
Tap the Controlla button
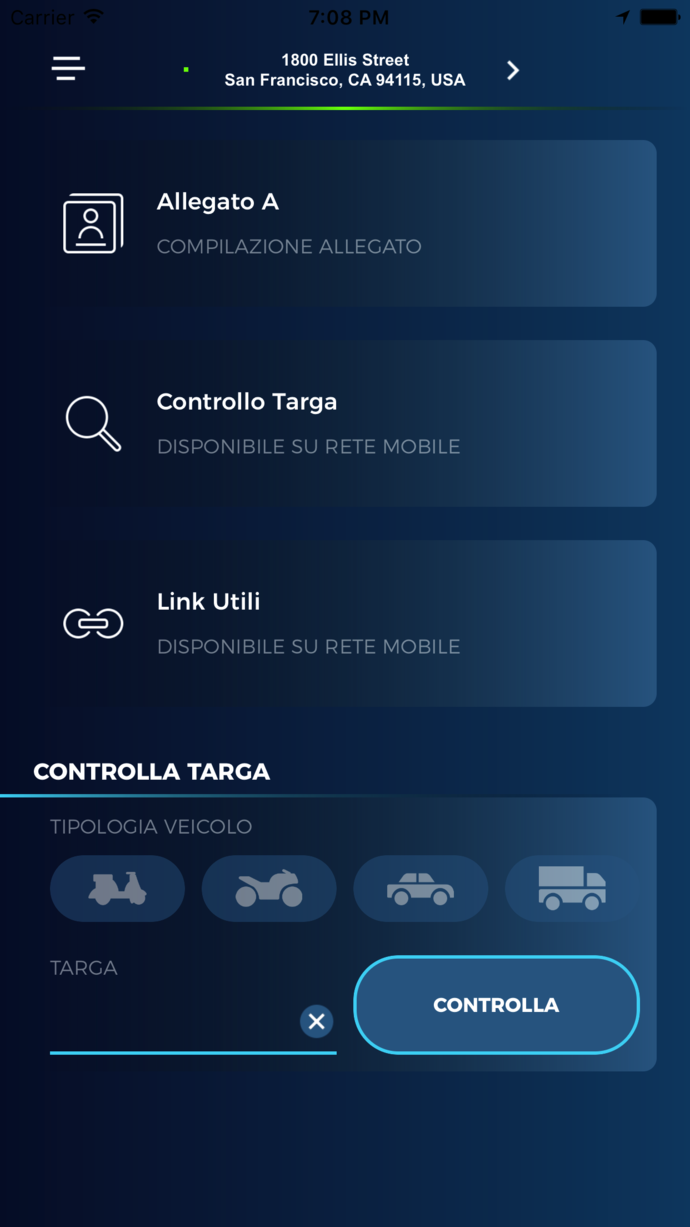496,1005
